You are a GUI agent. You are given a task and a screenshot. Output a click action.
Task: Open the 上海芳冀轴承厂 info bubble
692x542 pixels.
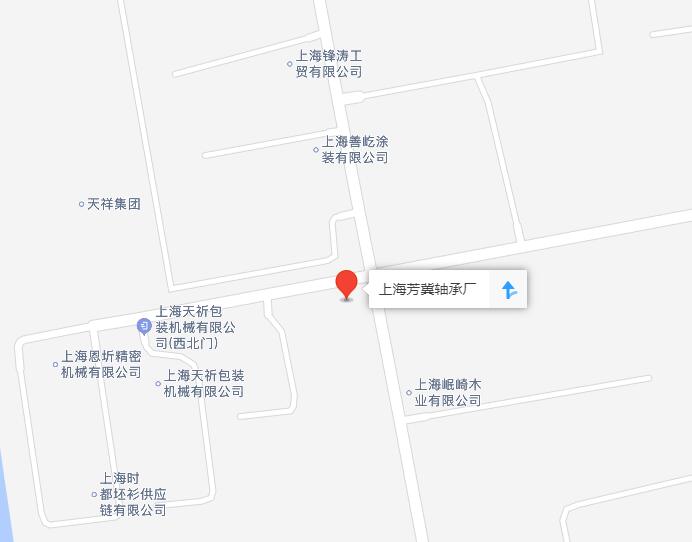pyautogui.click(x=428, y=290)
